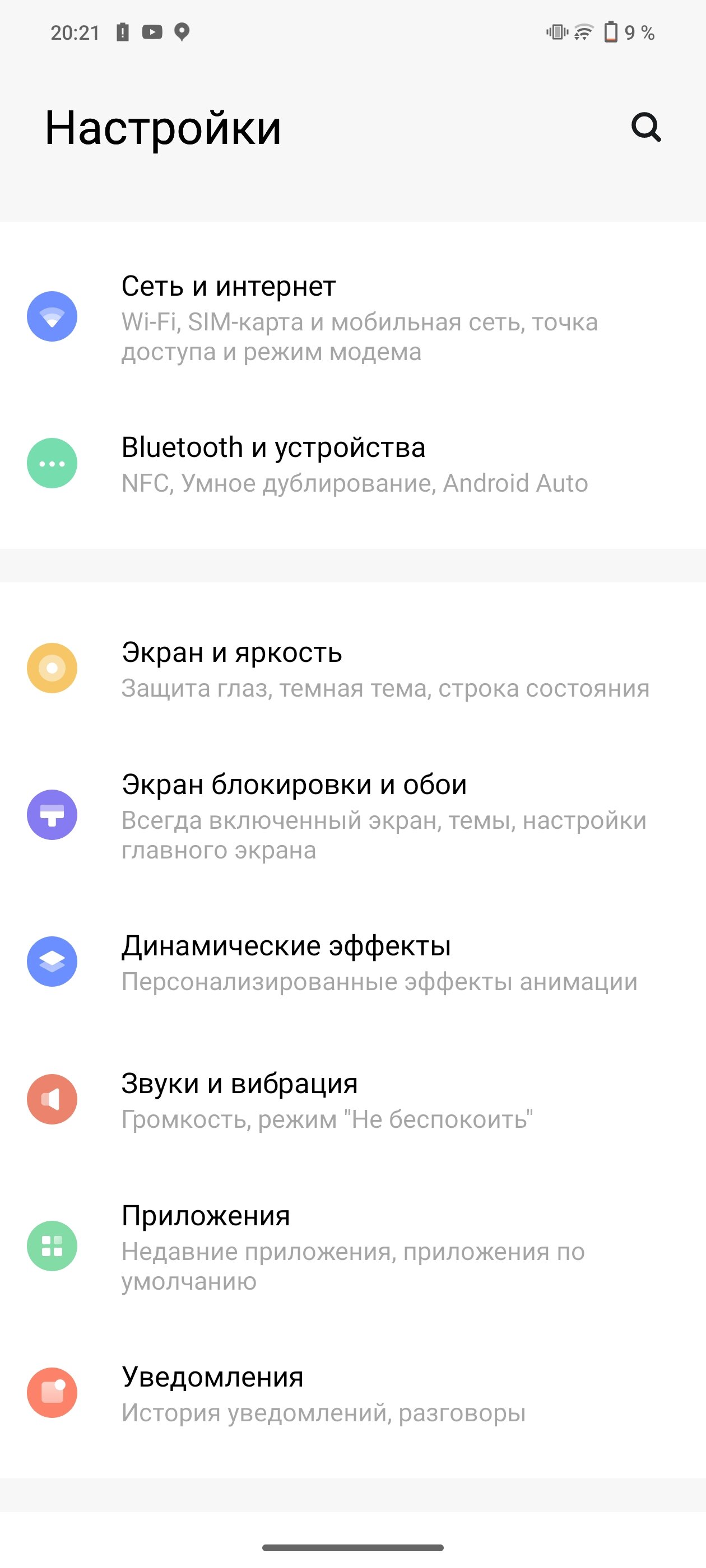Open Уведомления settings
Screen dimensions: 706x1568
point(352,1393)
